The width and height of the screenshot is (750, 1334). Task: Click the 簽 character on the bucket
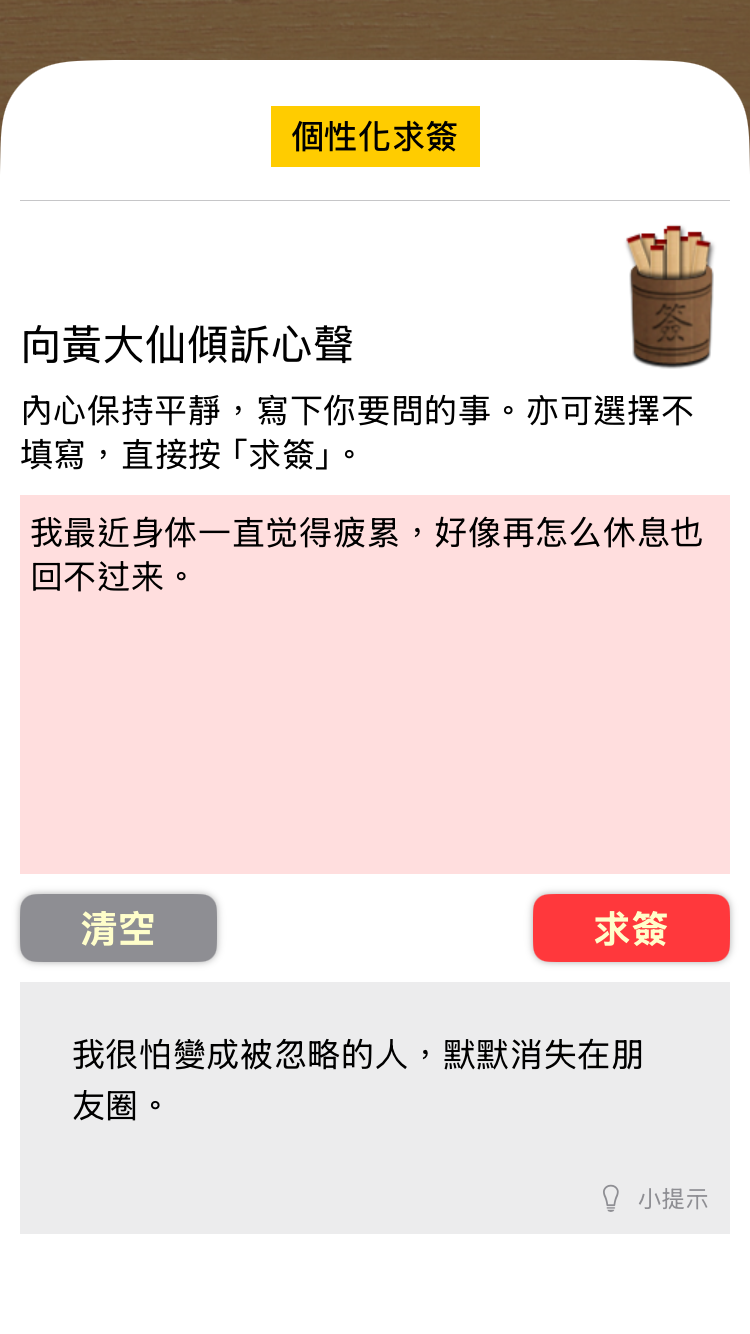coord(670,318)
